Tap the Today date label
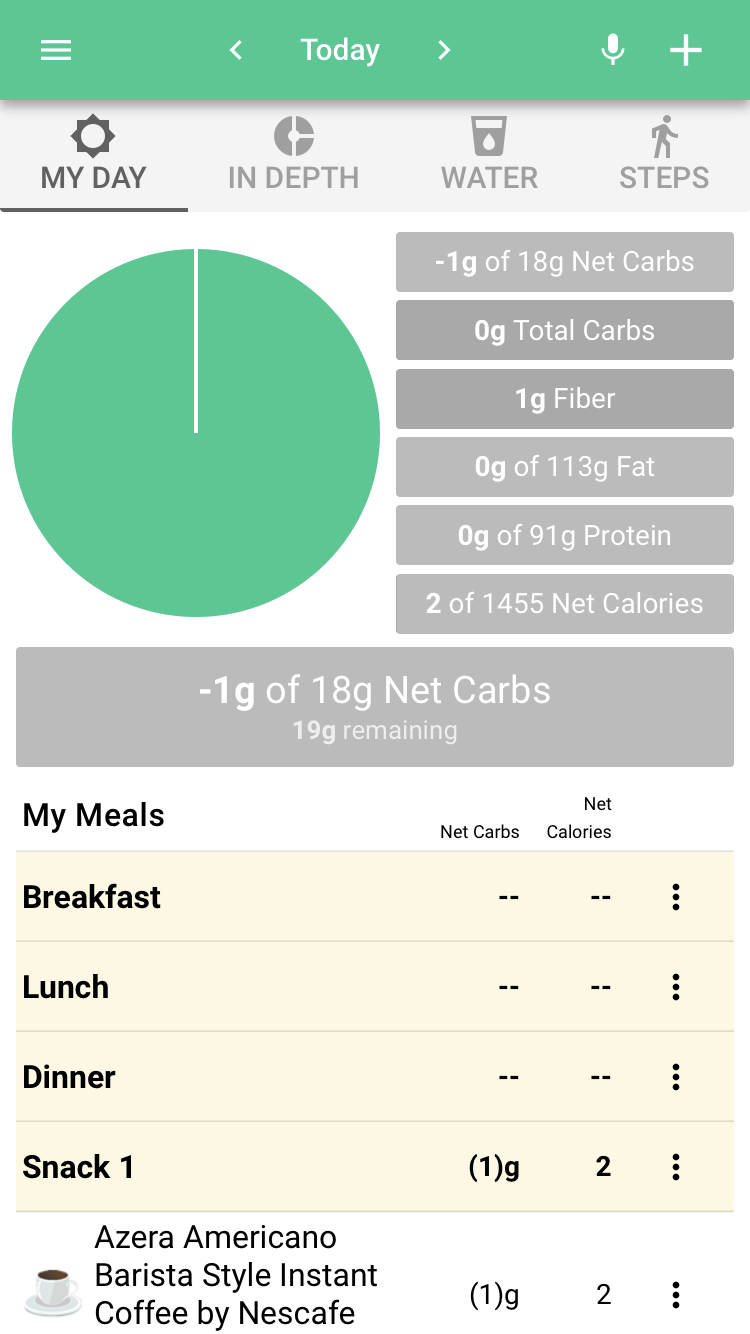Viewport: 750px width, 1334px height. point(340,50)
